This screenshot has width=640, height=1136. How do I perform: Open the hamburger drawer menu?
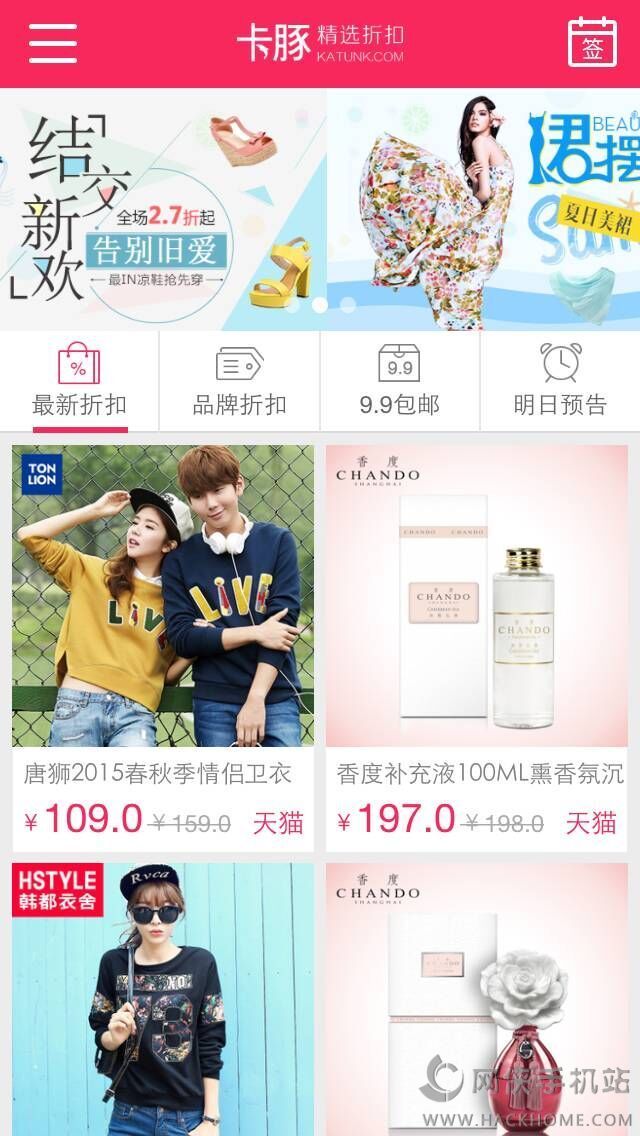pyautogui.click(x=53, y=43)
